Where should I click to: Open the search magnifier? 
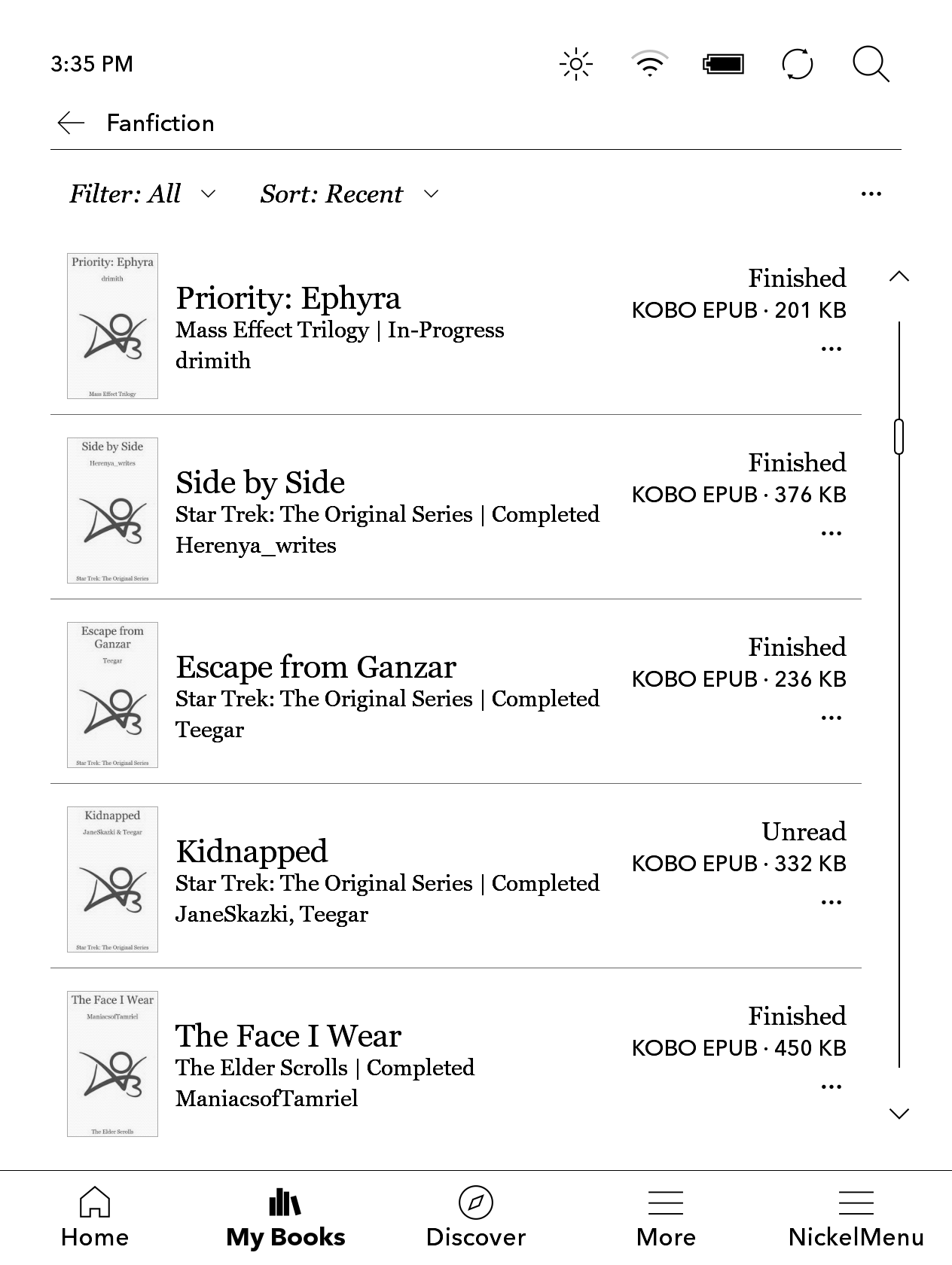coord(871,64)
